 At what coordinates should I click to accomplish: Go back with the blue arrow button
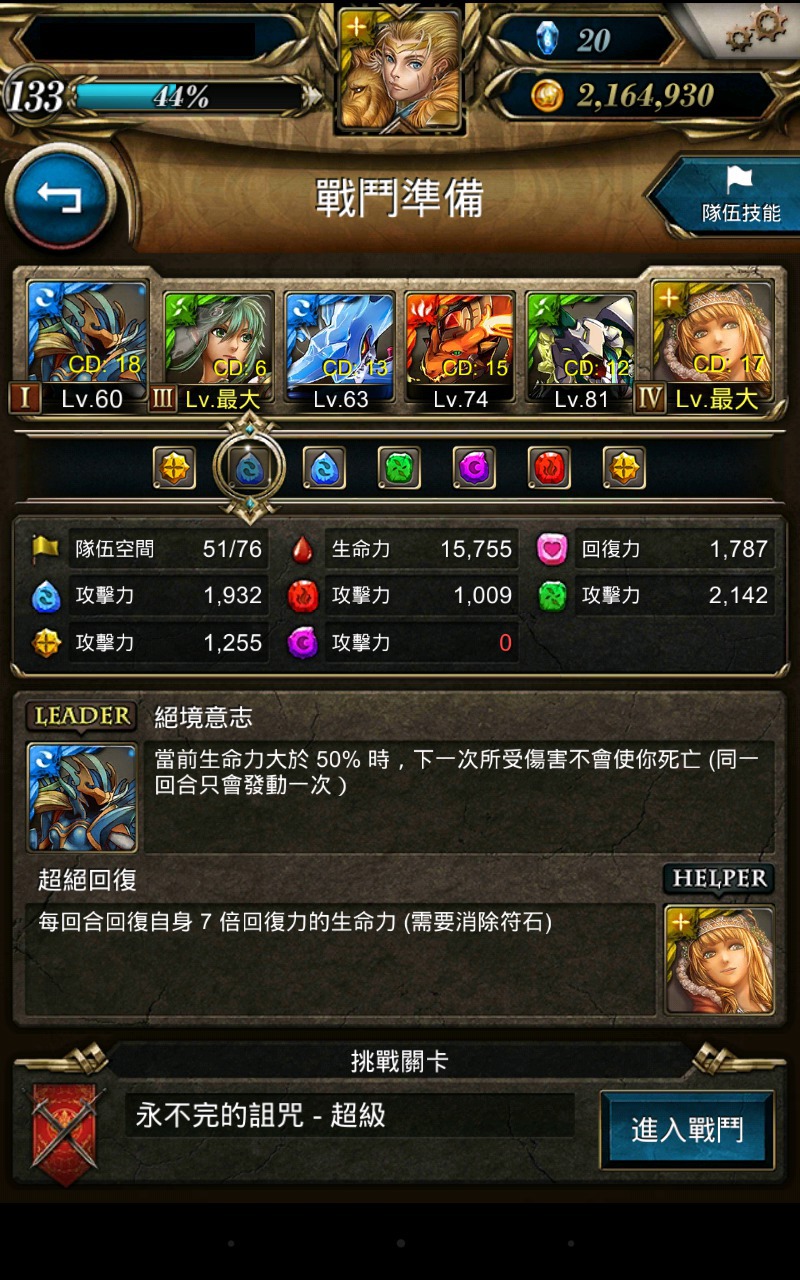coord(60,196)
